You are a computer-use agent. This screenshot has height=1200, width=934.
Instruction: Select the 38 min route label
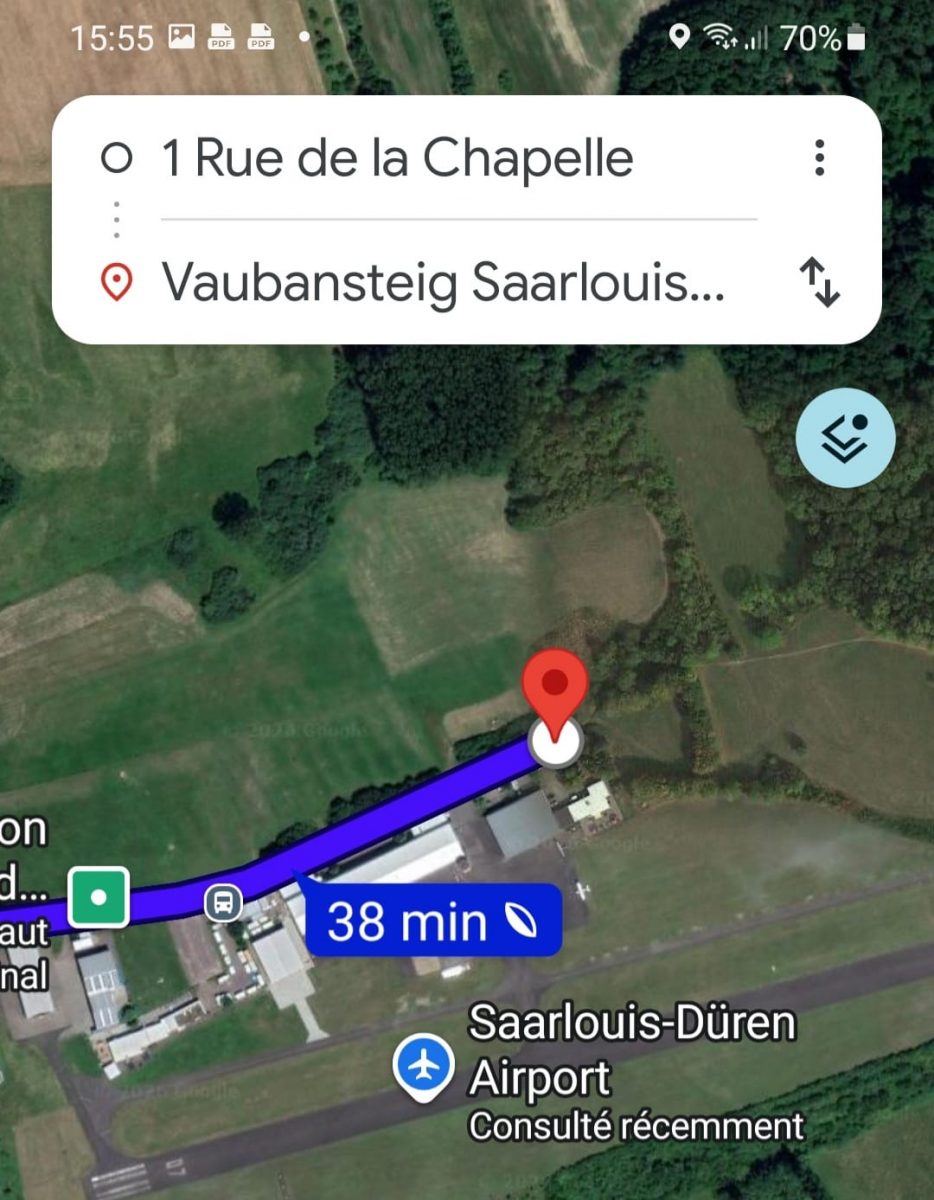point(432,921)
